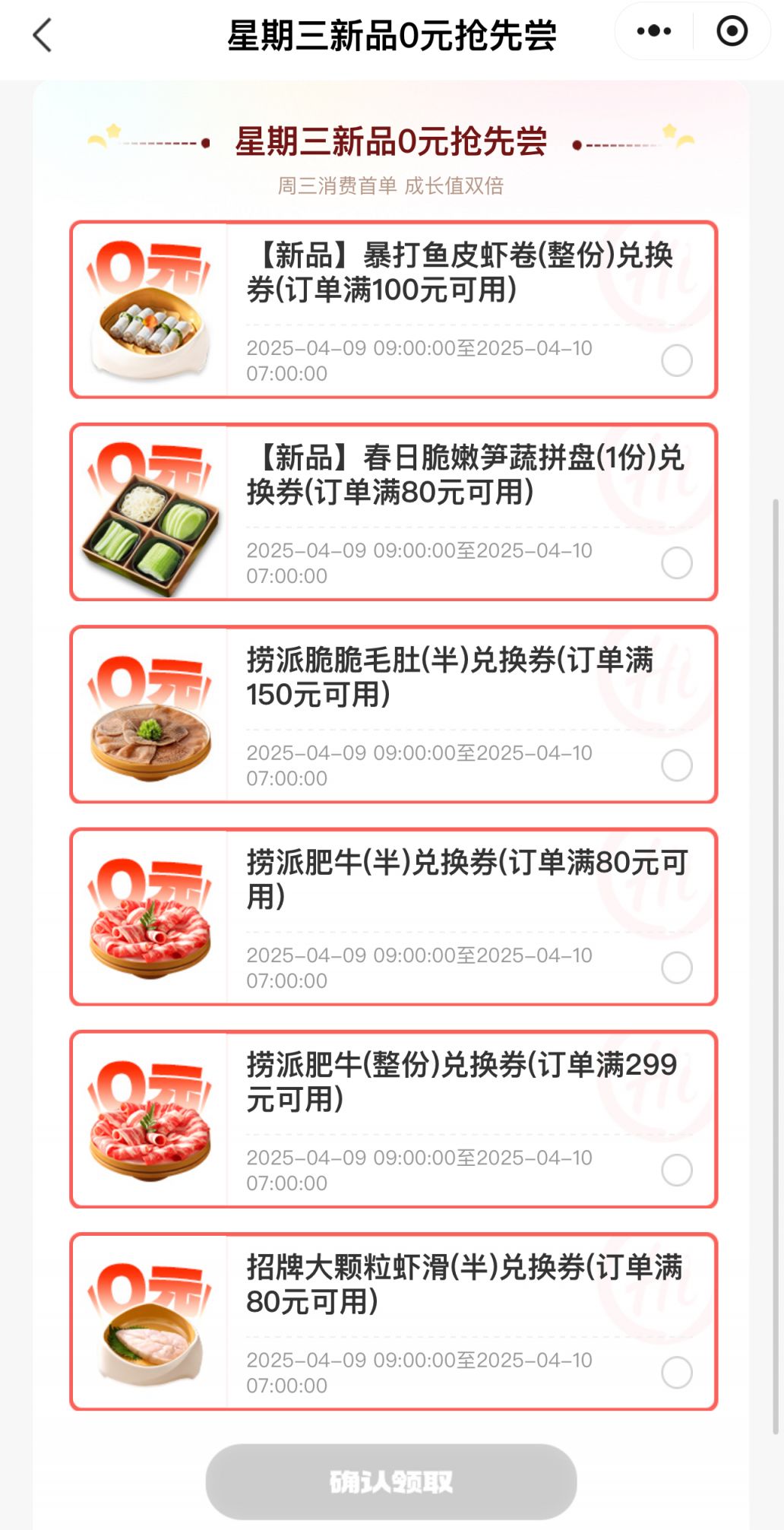Choose the 招牌大颗粒虾滑(半) coupon radio button
Image resolution: width=784 pixels, height=1530 pixels.
(x=677, y=1373)
